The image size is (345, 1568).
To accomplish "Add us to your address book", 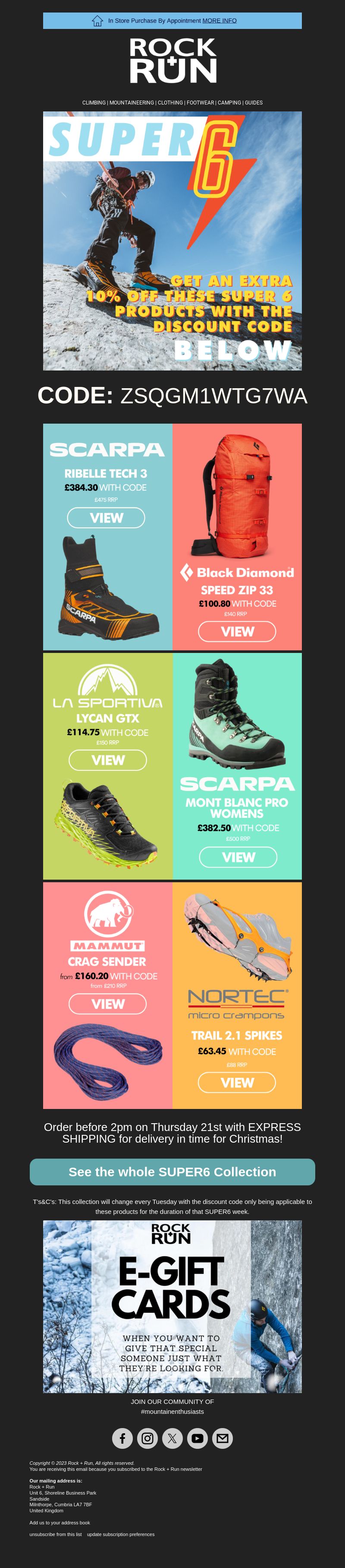I will point(60,1522).
